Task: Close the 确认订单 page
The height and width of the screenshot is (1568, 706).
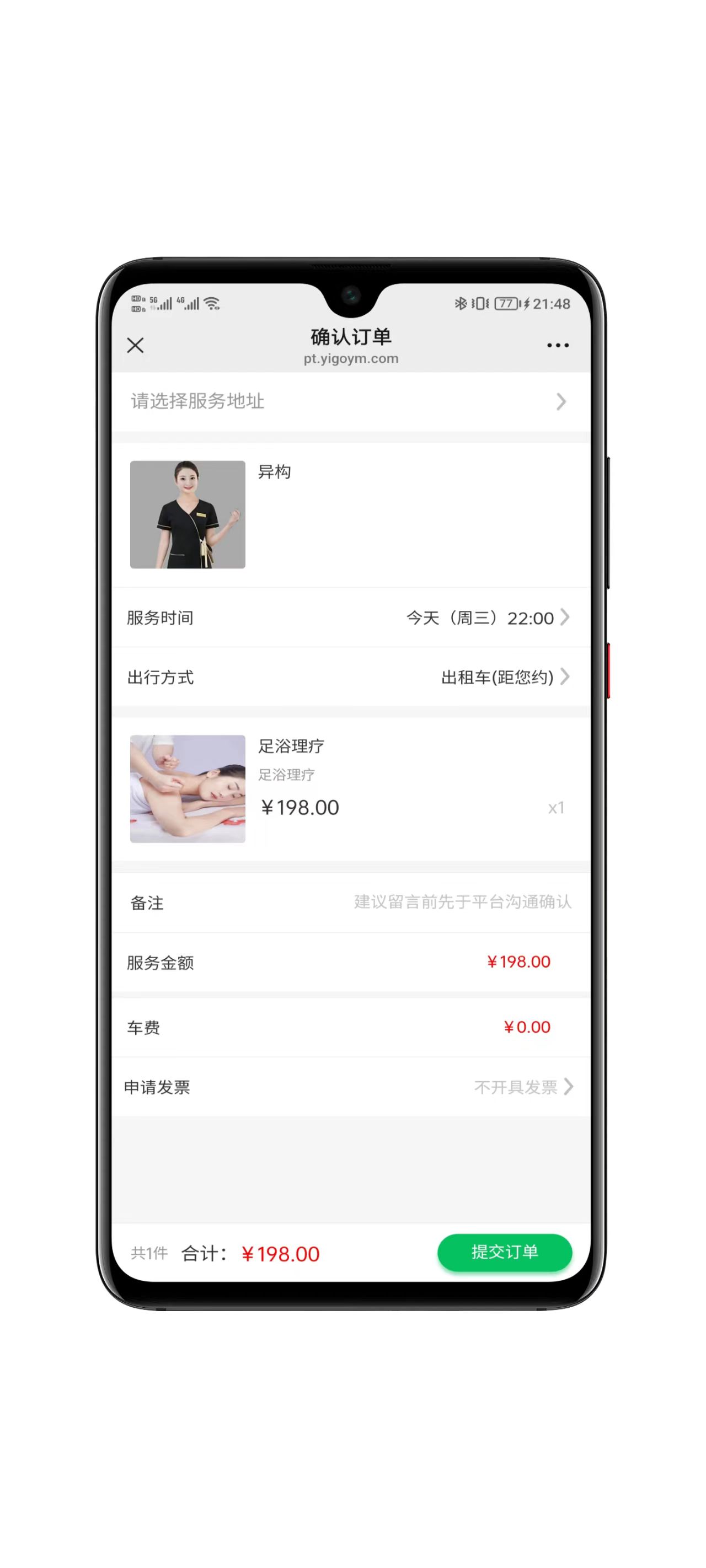Action: [x=135, y=345]
